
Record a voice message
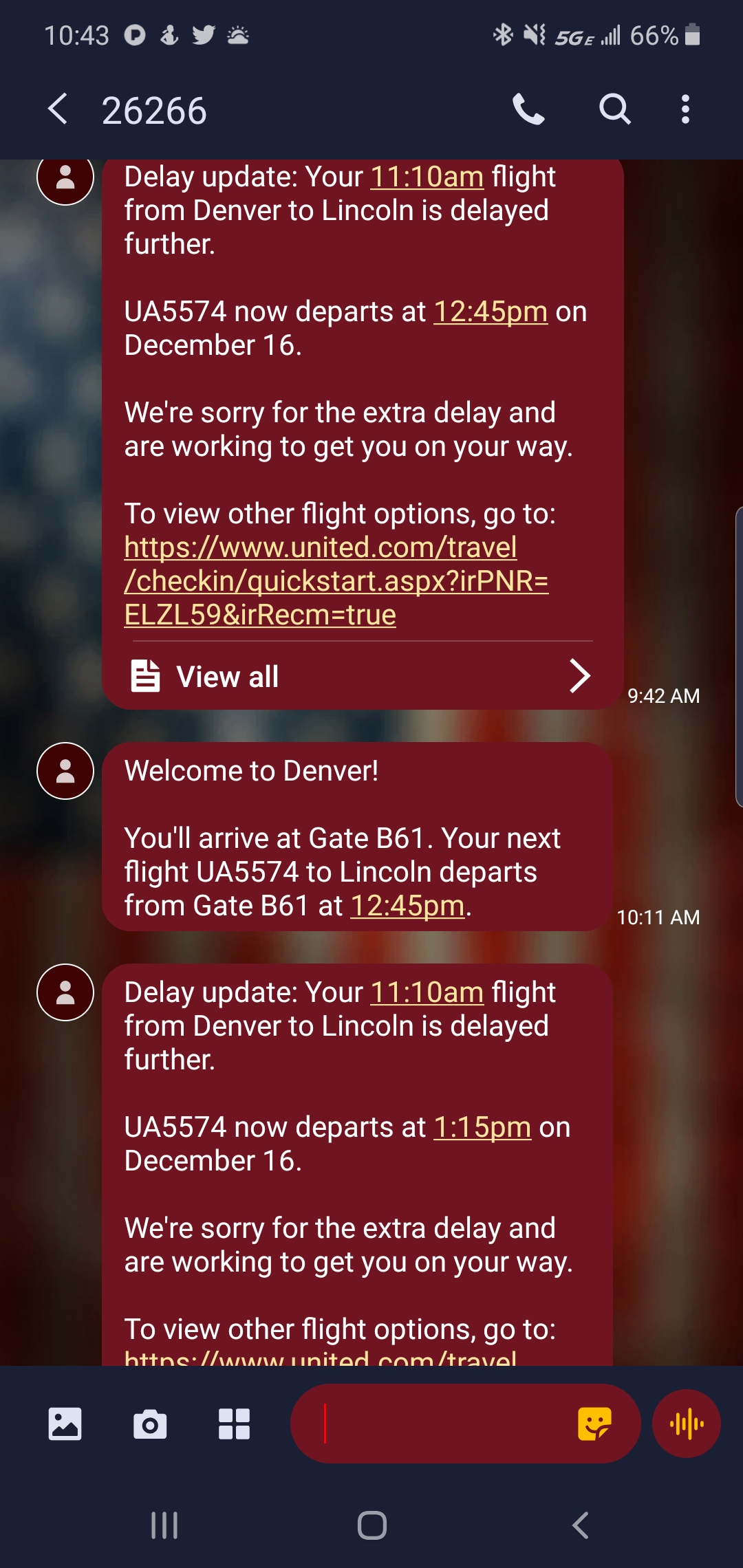pos(687,1424)
